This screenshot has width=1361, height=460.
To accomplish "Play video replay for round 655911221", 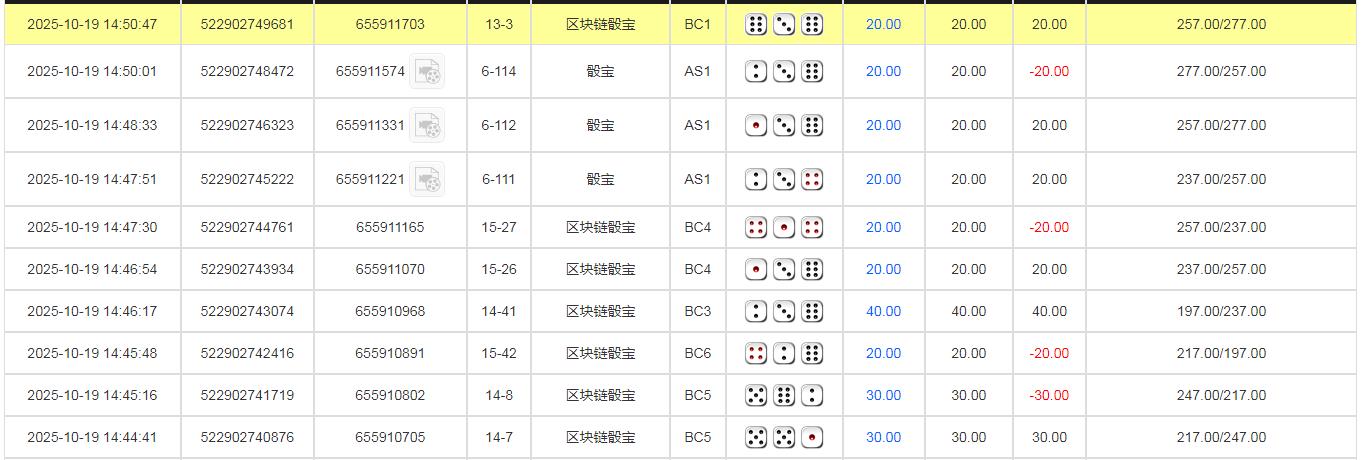I will click(428, 179).
